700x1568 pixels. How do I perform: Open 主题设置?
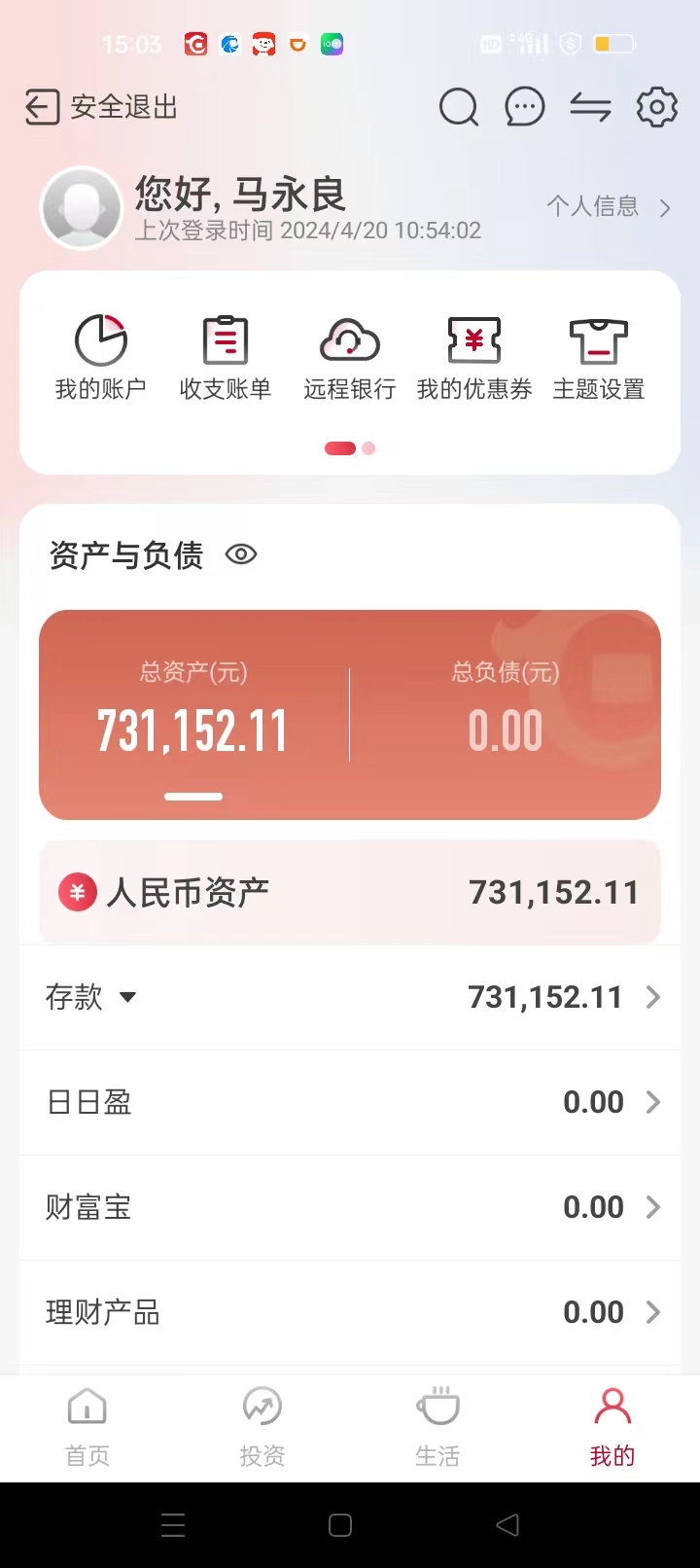[x=599, y=357]
